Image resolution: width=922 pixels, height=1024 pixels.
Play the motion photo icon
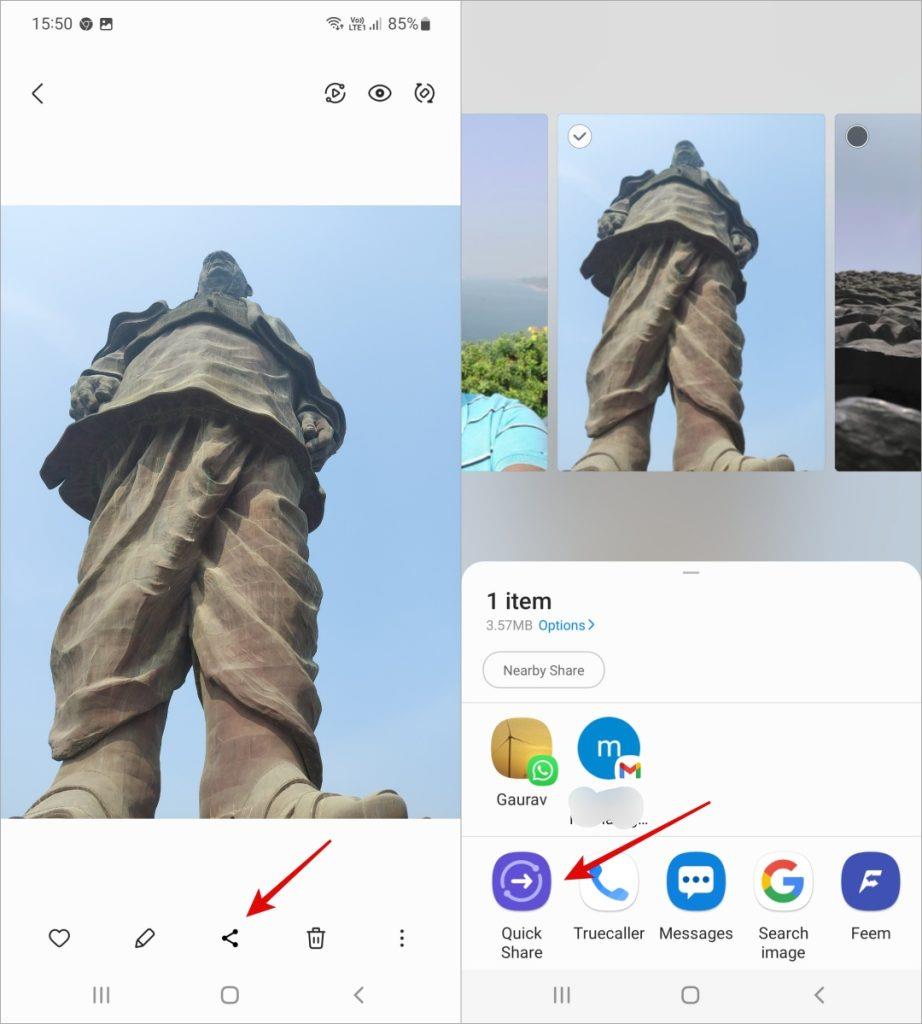pos(335,94)
